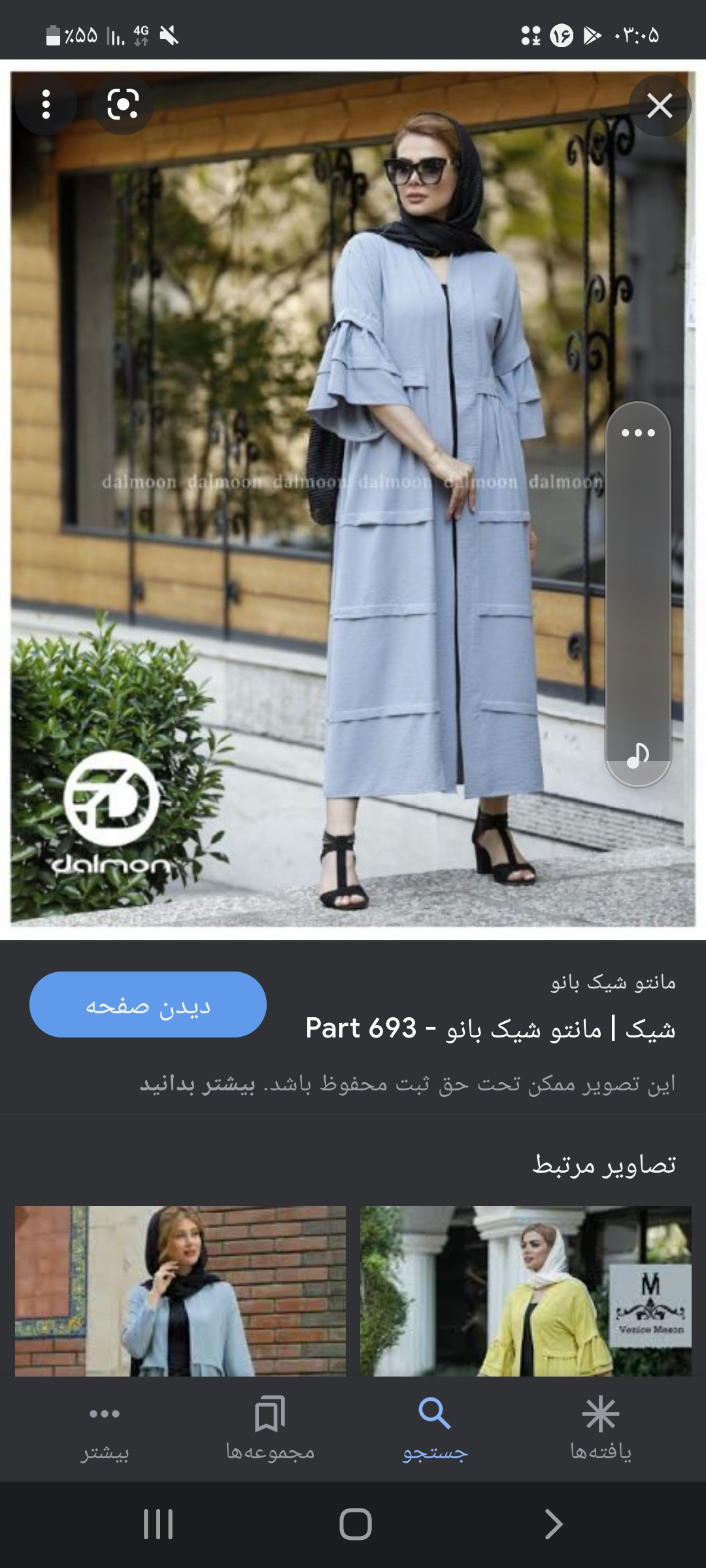Screen dimensions: 706x1568
Task: Open the related image with the yellow jacket
Action: (526, 1290)
